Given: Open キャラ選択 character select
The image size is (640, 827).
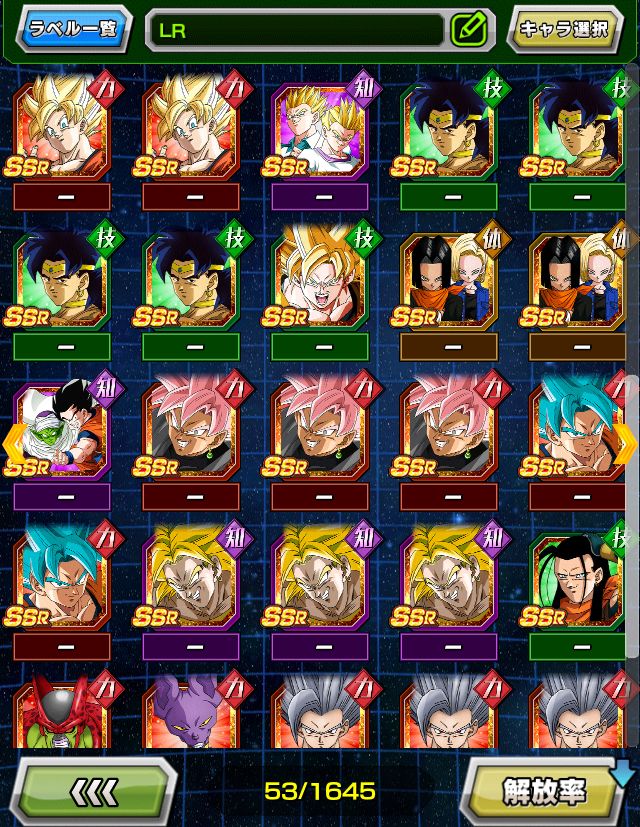Looking at the screenshot, I should click(565, 28).
